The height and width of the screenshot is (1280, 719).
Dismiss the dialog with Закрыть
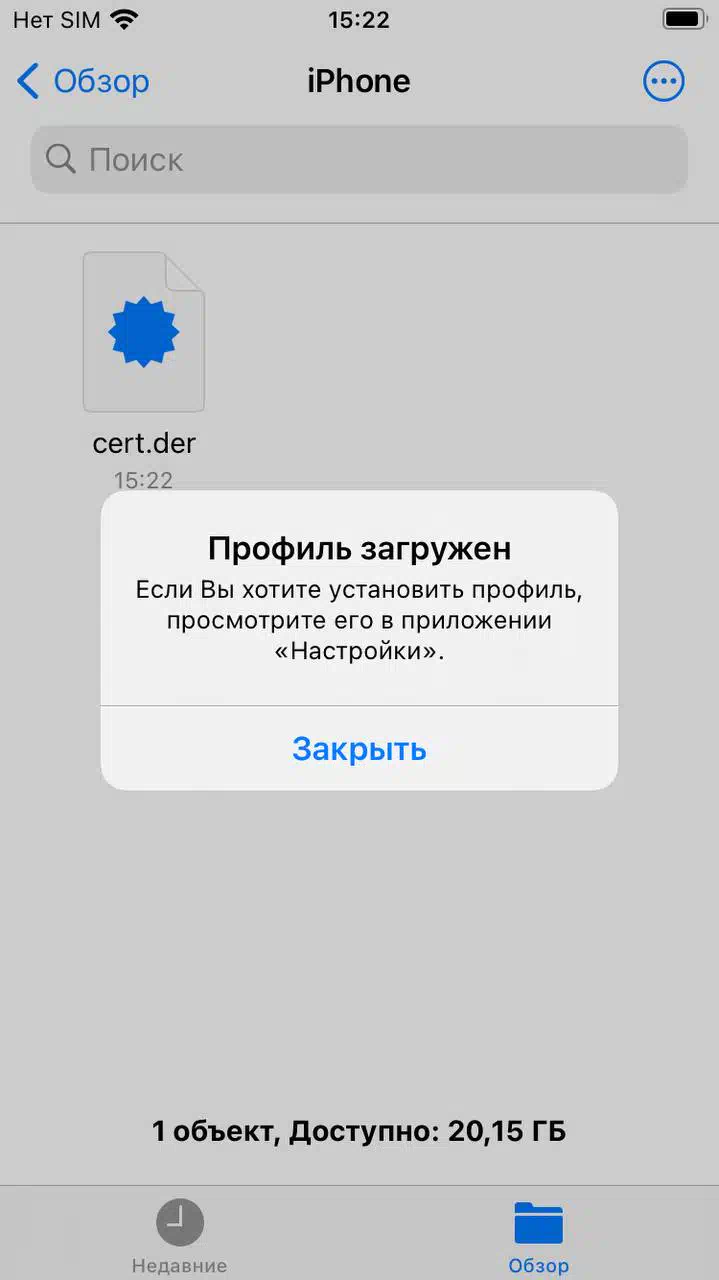(x=359, y=748)
